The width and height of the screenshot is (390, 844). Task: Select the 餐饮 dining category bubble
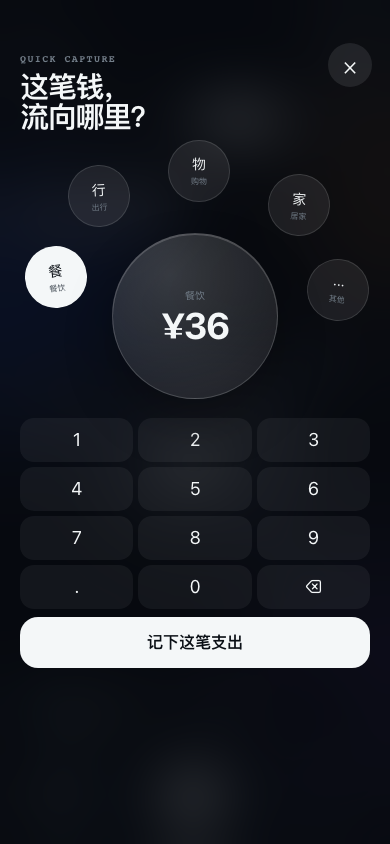coord(56,277)
